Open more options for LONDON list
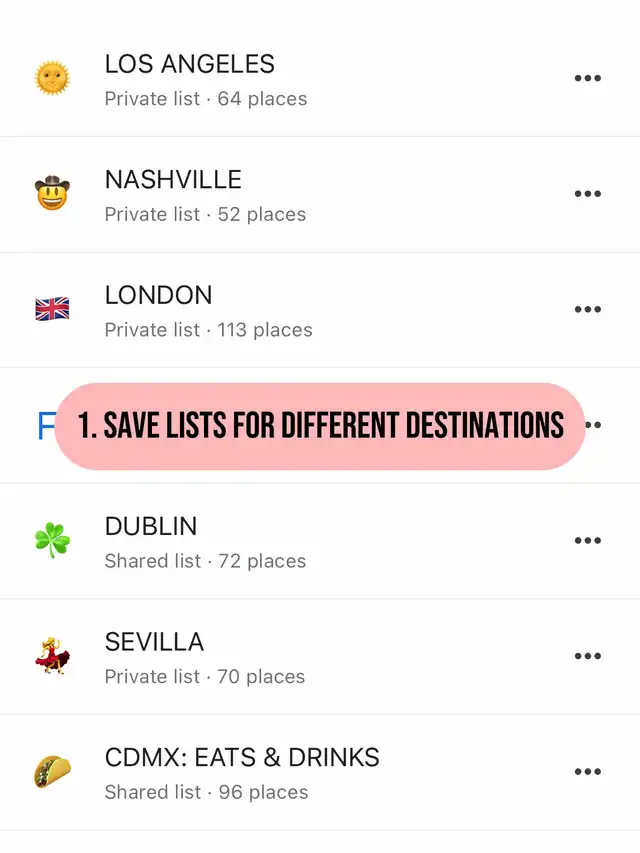 (x=588, y=310)
